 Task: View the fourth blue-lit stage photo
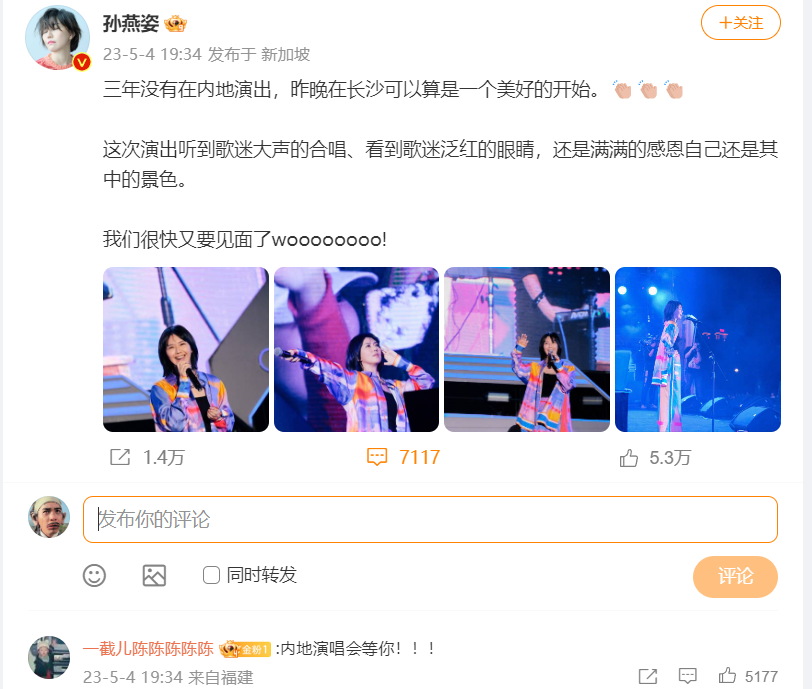pos(697,349)
